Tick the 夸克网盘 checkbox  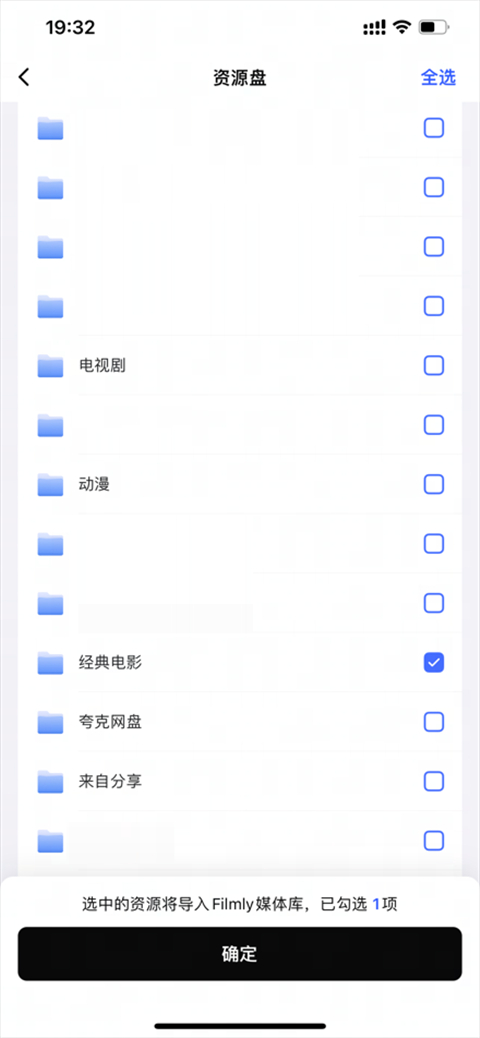[434, 722]
